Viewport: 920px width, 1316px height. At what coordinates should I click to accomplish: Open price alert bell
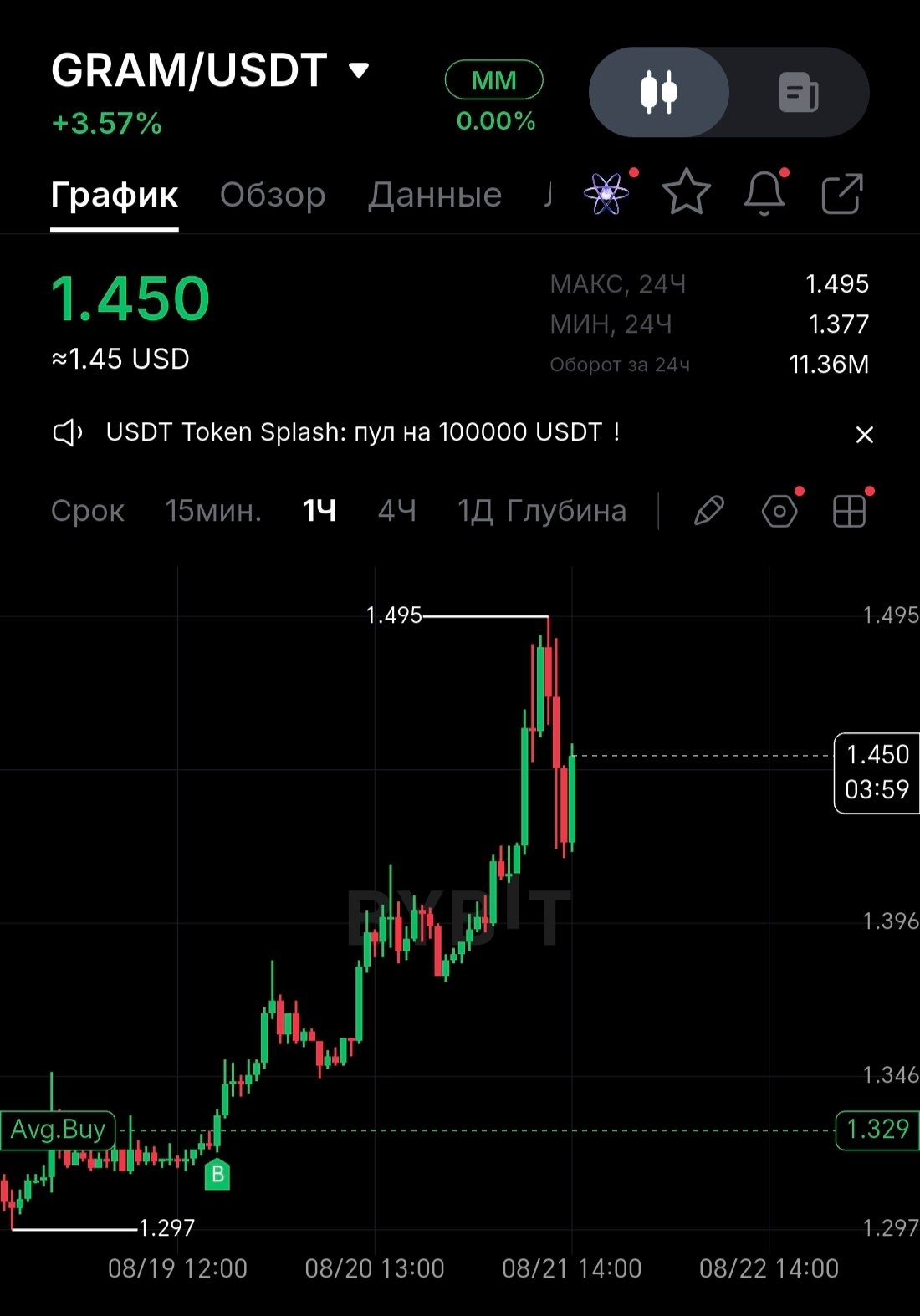[764, 193]
